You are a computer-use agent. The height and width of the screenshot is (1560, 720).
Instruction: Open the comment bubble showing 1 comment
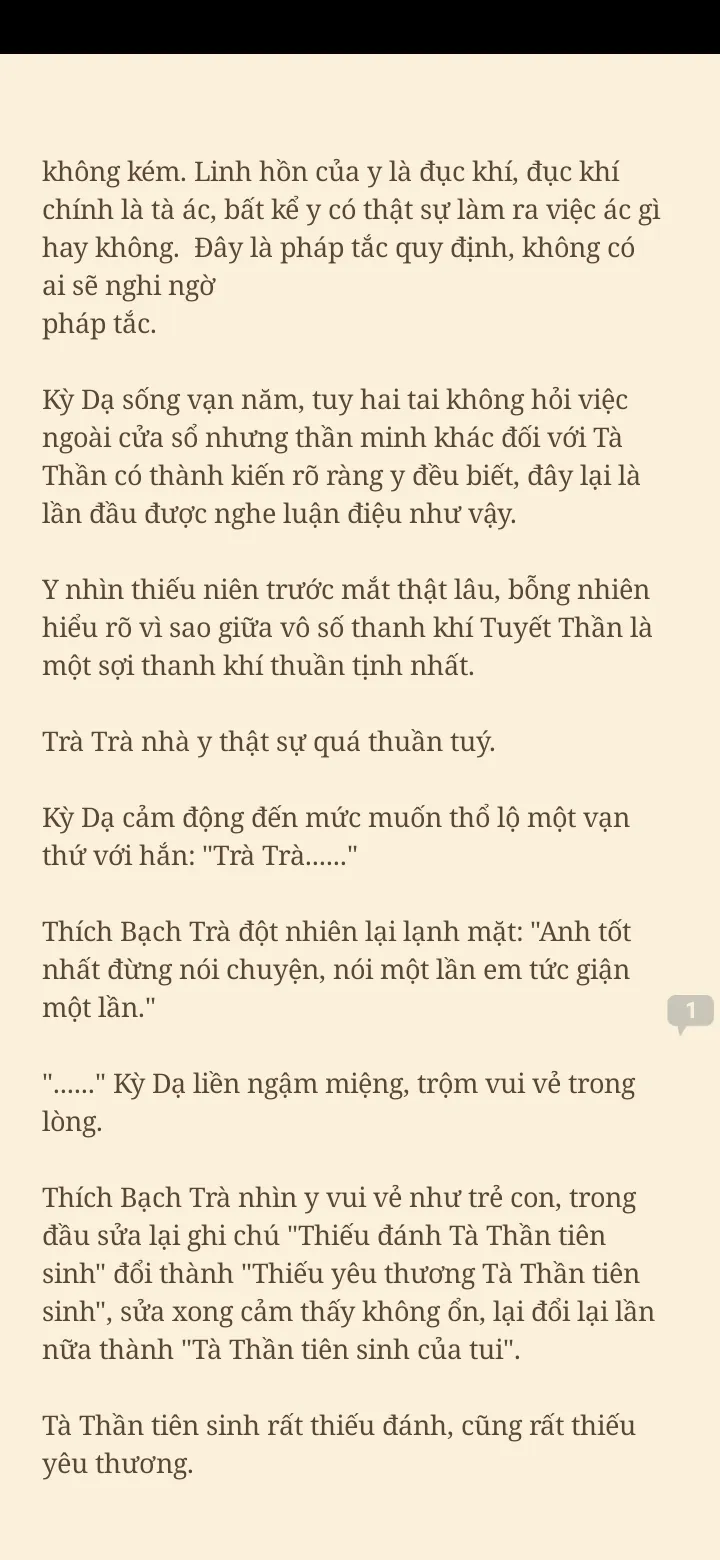[690, 1012]
